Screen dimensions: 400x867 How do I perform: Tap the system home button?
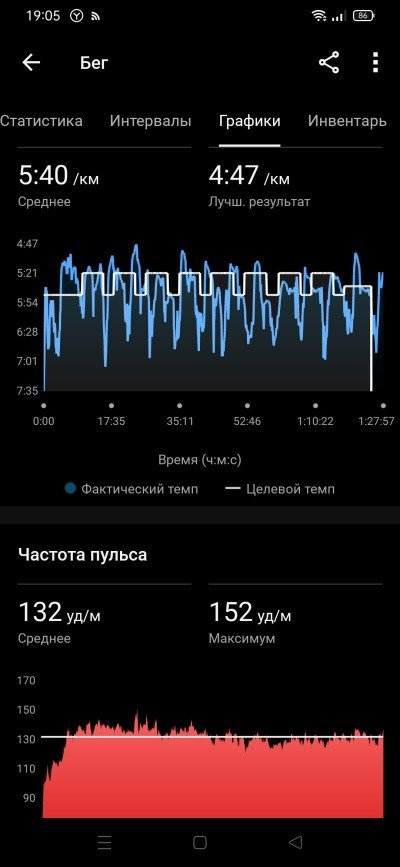coord(200,842)
